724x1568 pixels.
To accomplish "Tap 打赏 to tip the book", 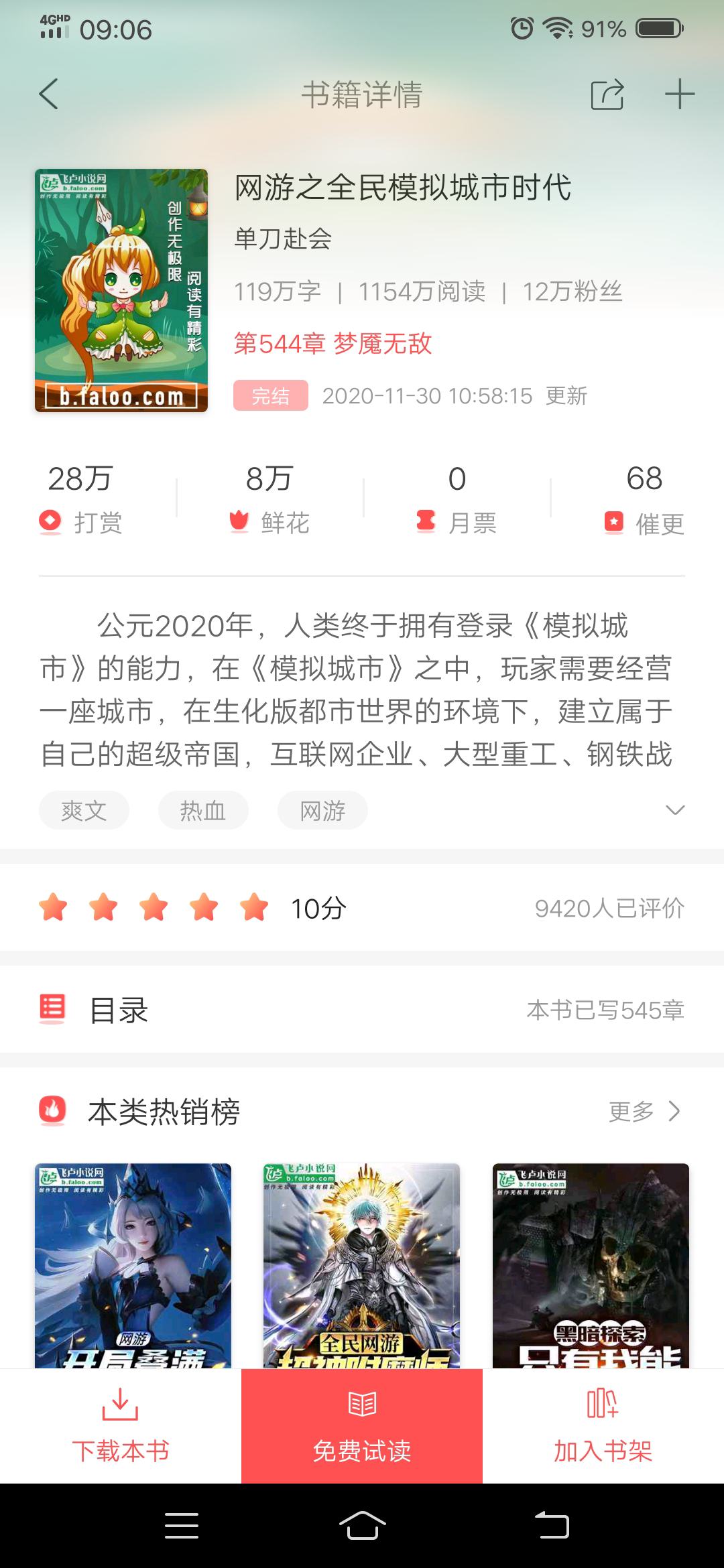I will tap(81, 500).
